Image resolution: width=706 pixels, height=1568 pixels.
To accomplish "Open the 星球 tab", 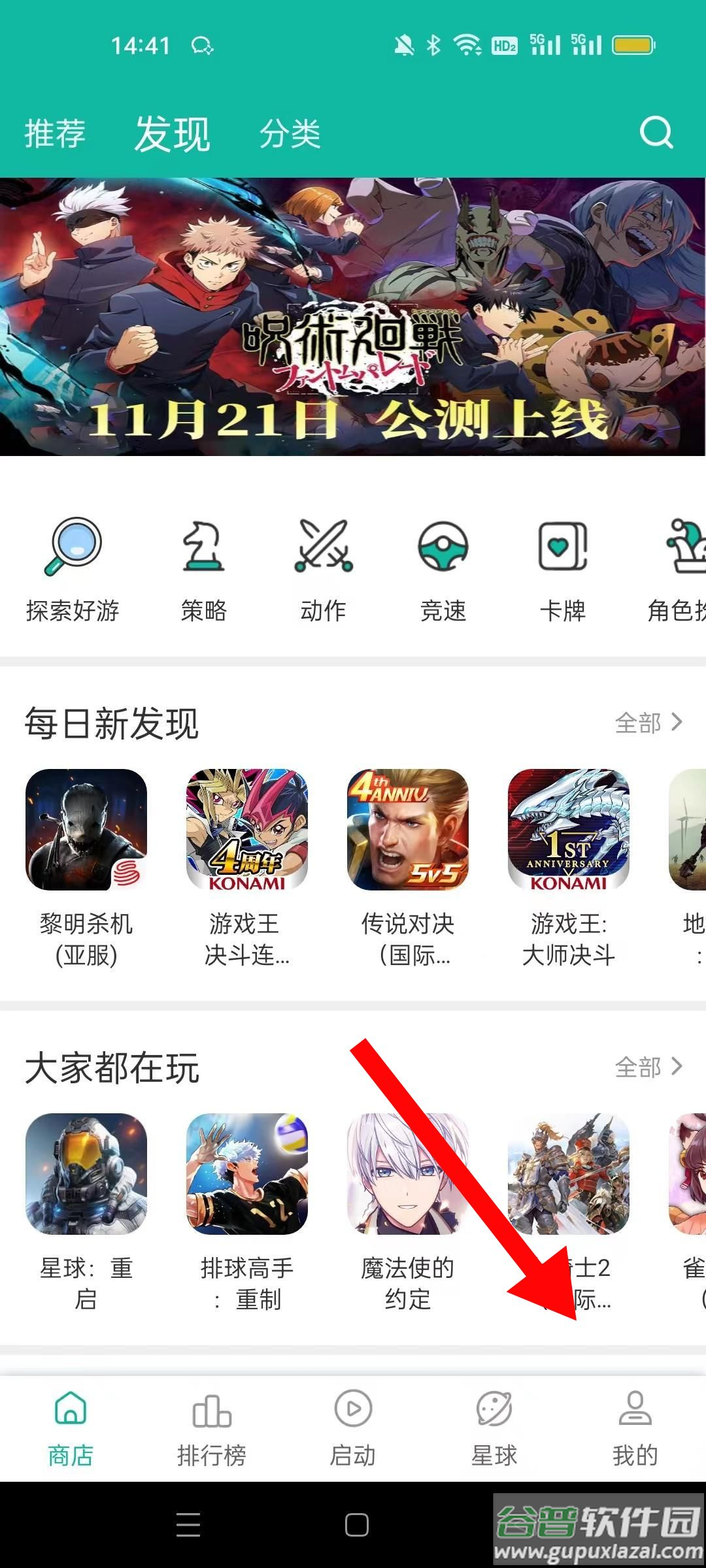I will pos(494,1428).
